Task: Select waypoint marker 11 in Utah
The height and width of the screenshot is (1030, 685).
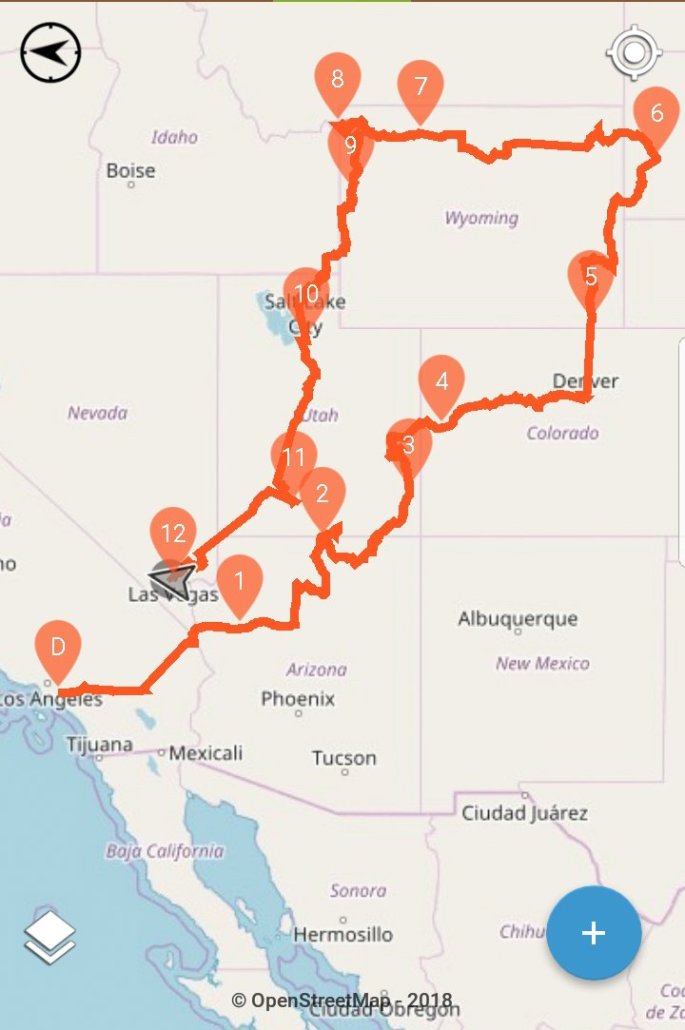Action: click(x=293, y=456)
